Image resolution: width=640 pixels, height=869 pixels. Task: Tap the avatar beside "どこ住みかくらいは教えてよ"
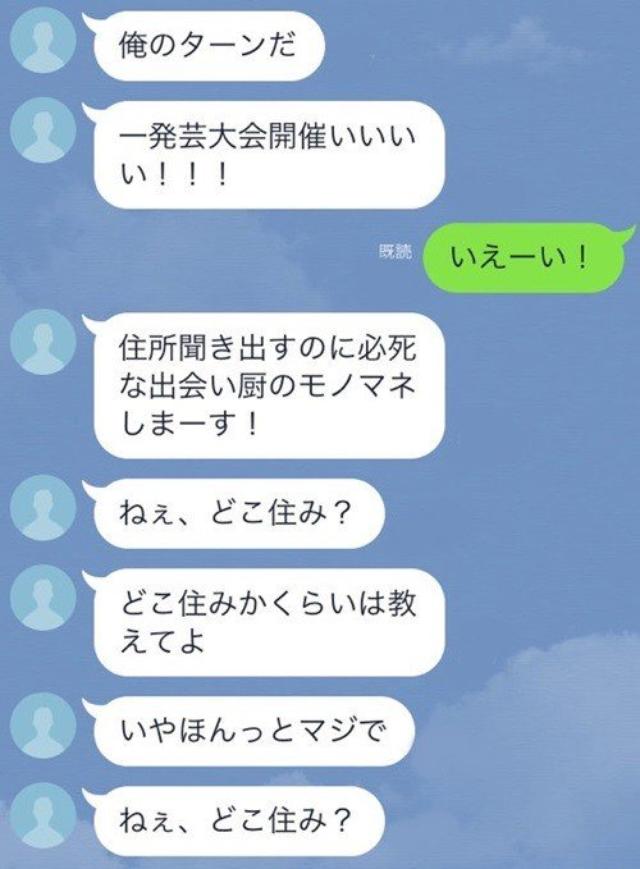point(44,599)
